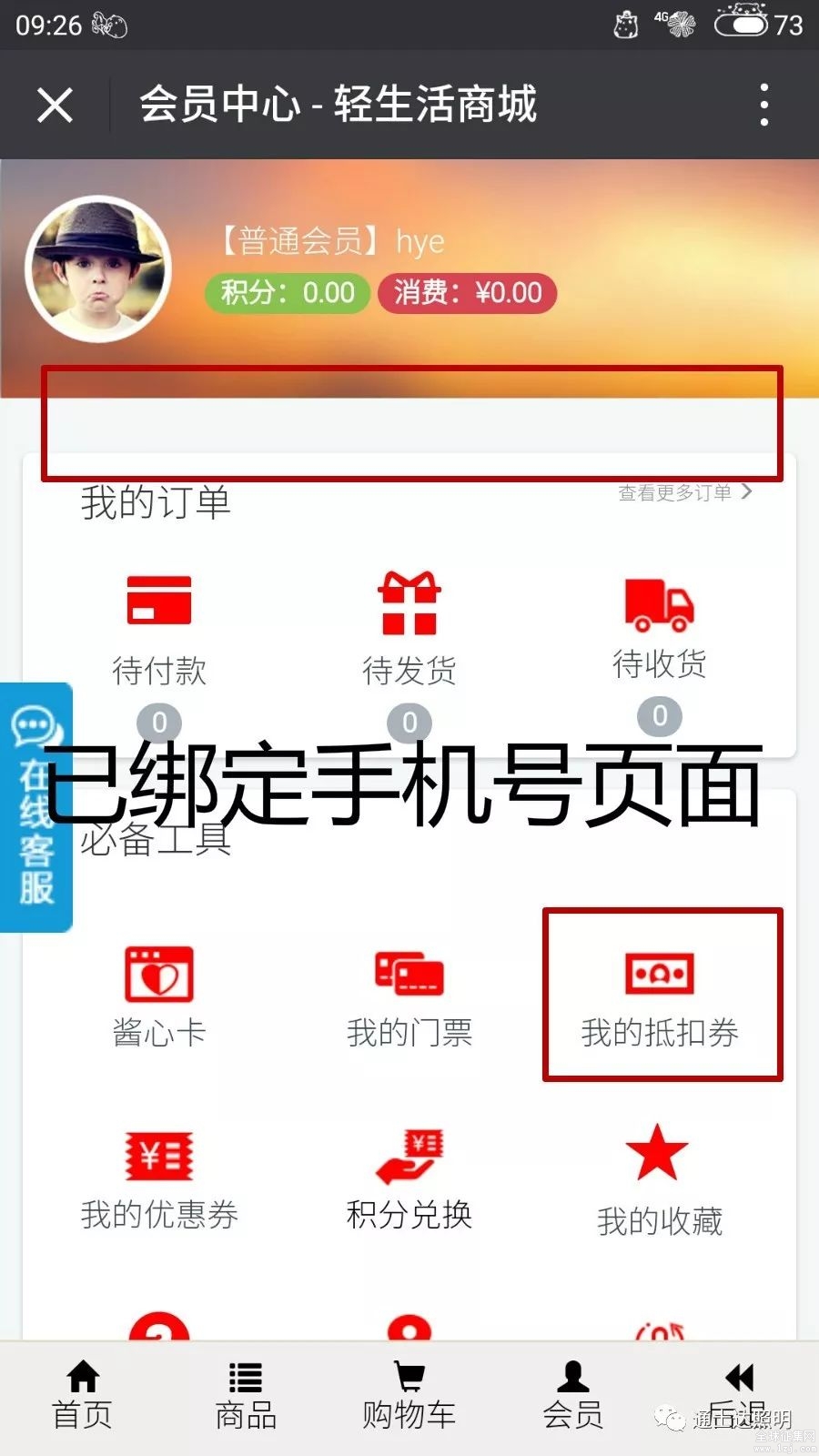Open 我的优惠券 my coupons

pos(159,1178)
